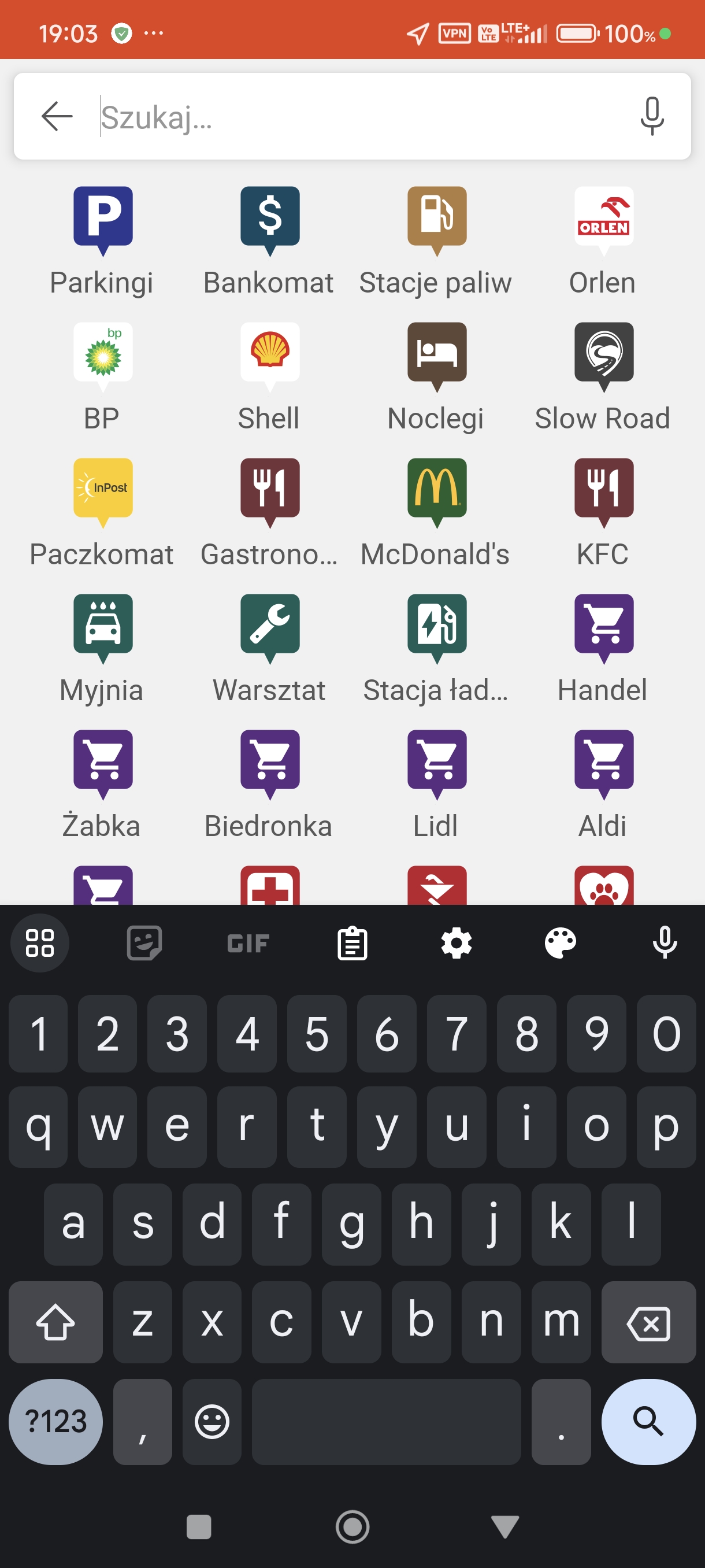Start voice search in the search bar
Image resolution: width=705 pixels, height=1568 pixels.
(x=651, y=116)
